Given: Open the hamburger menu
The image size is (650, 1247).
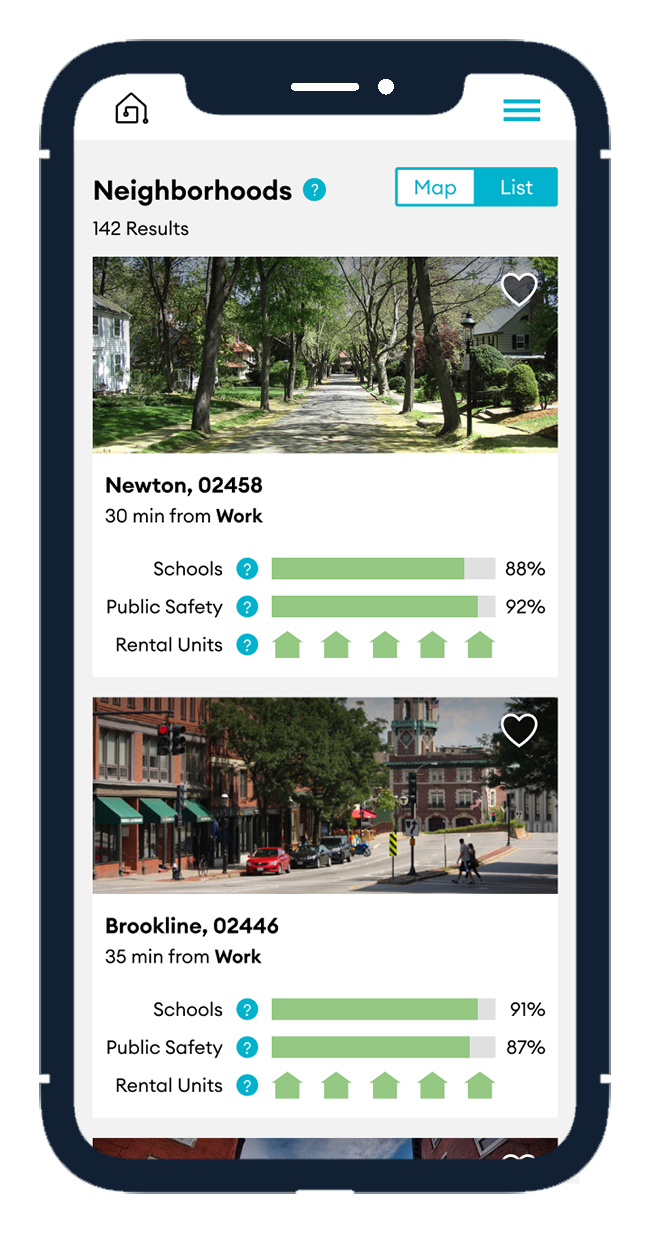Looking at the screenshot, I should coord(521,111).
